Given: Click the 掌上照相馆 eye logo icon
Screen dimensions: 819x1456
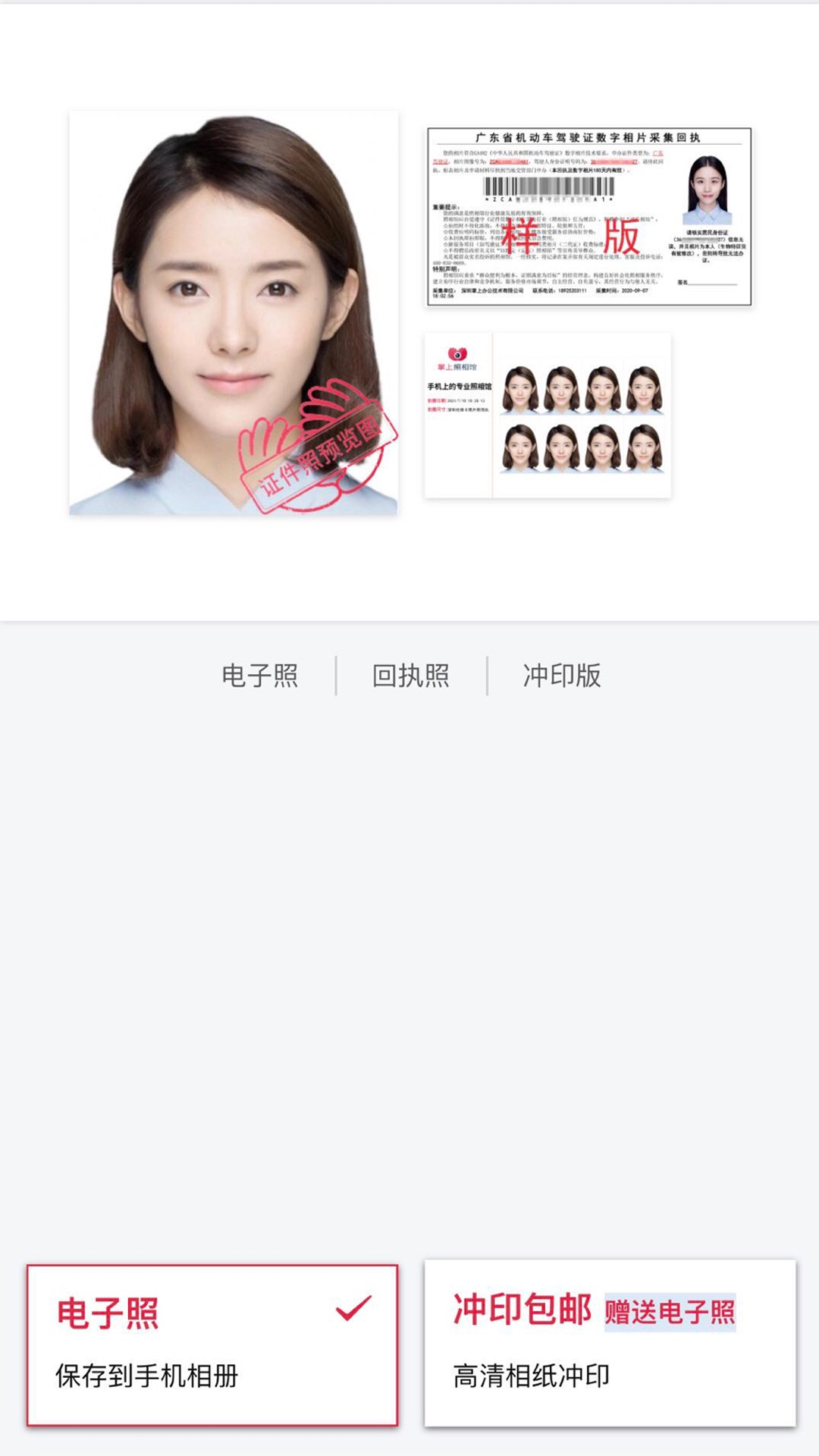Looking at the screenshot, I should pyautogui.click(x=455, y=351).
